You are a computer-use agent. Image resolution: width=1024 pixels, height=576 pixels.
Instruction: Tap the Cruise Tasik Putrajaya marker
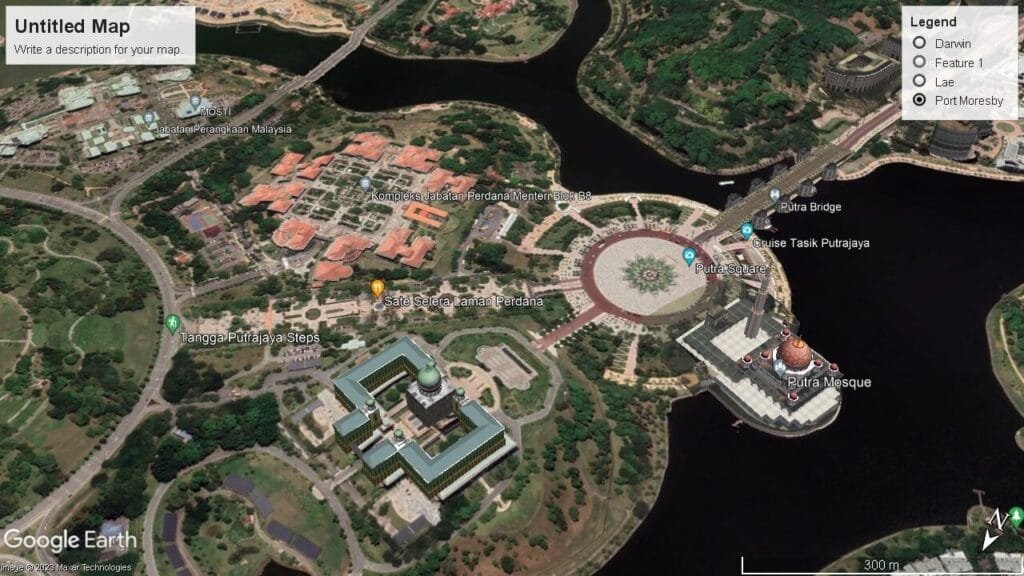pyautogui.click(x=746, y=229)
